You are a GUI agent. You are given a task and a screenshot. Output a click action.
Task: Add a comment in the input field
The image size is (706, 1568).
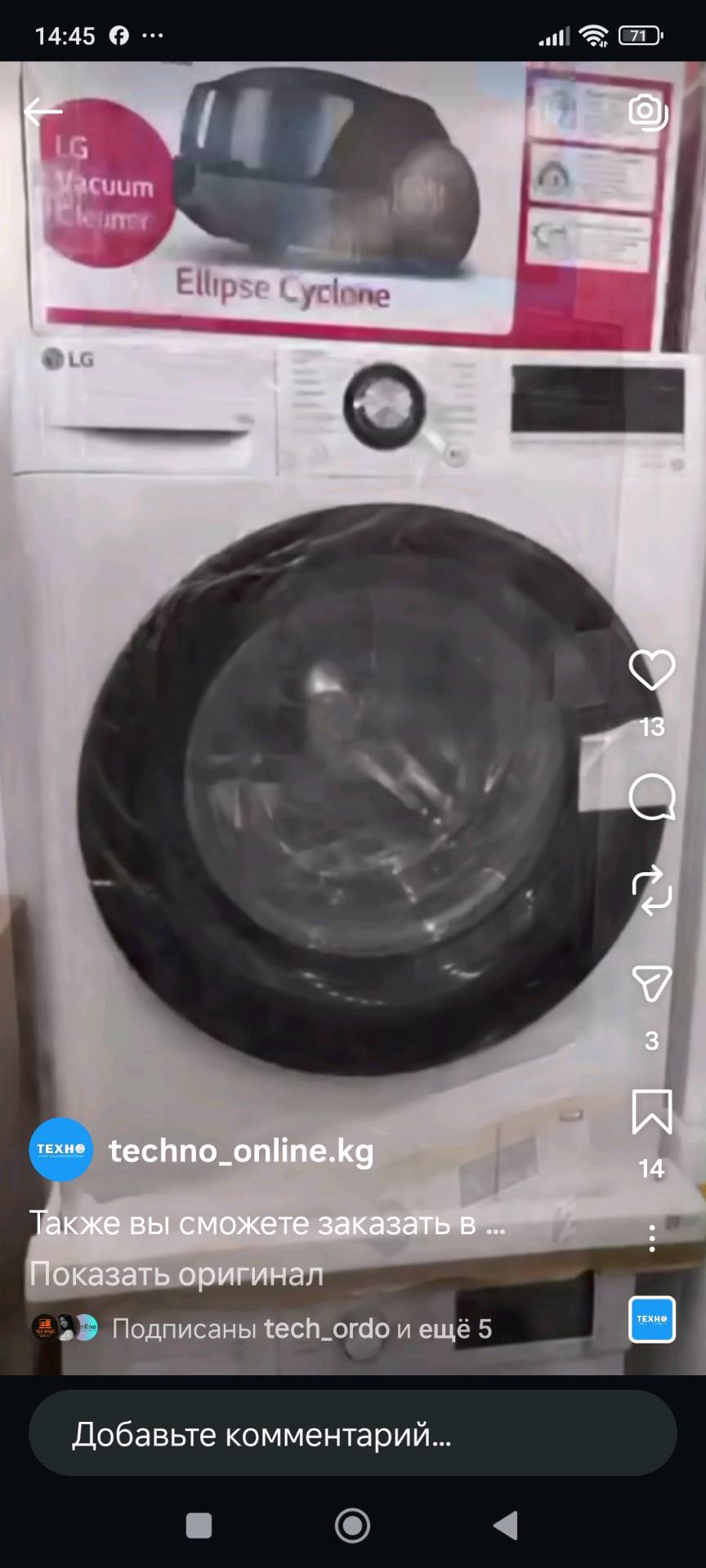352,1433
